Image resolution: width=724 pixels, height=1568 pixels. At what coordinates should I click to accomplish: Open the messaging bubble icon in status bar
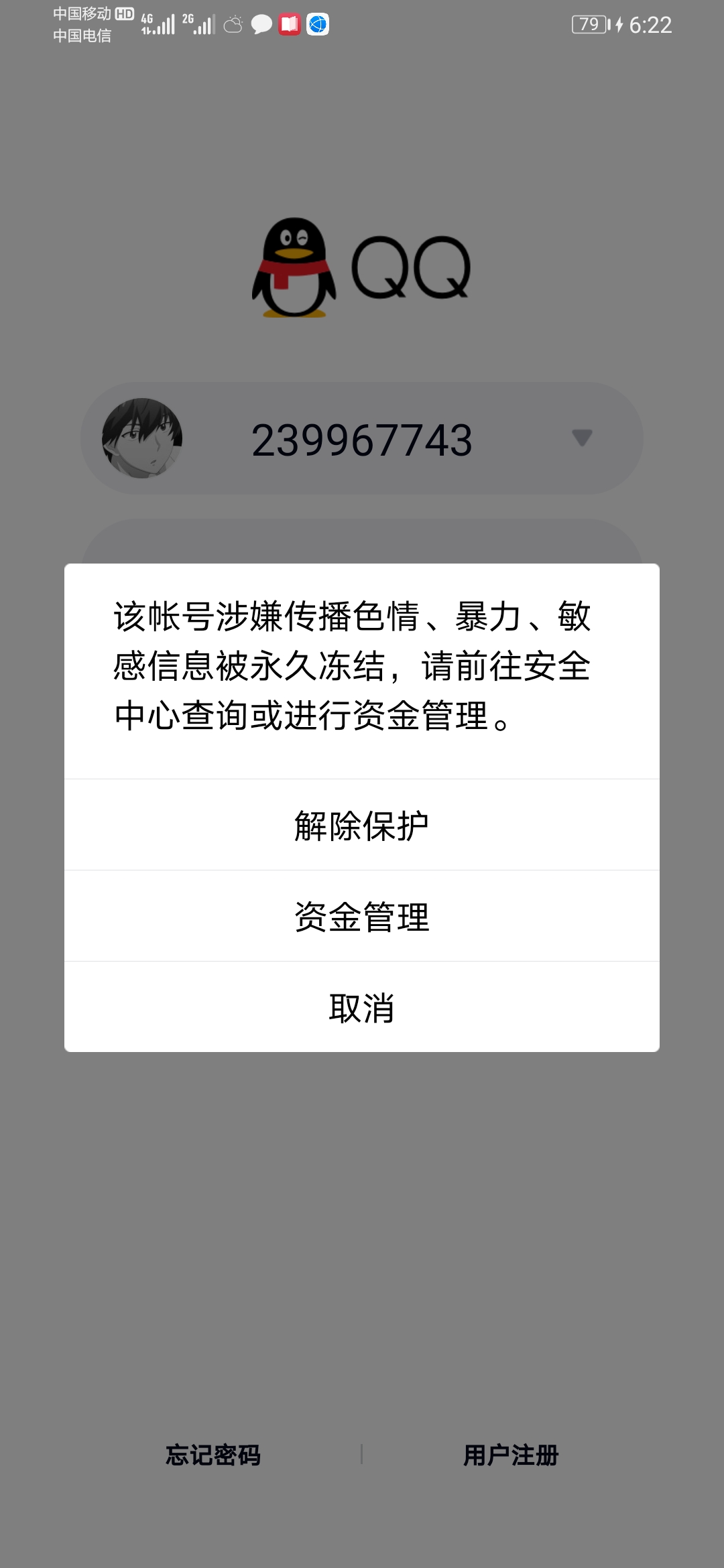pos(261,23)
